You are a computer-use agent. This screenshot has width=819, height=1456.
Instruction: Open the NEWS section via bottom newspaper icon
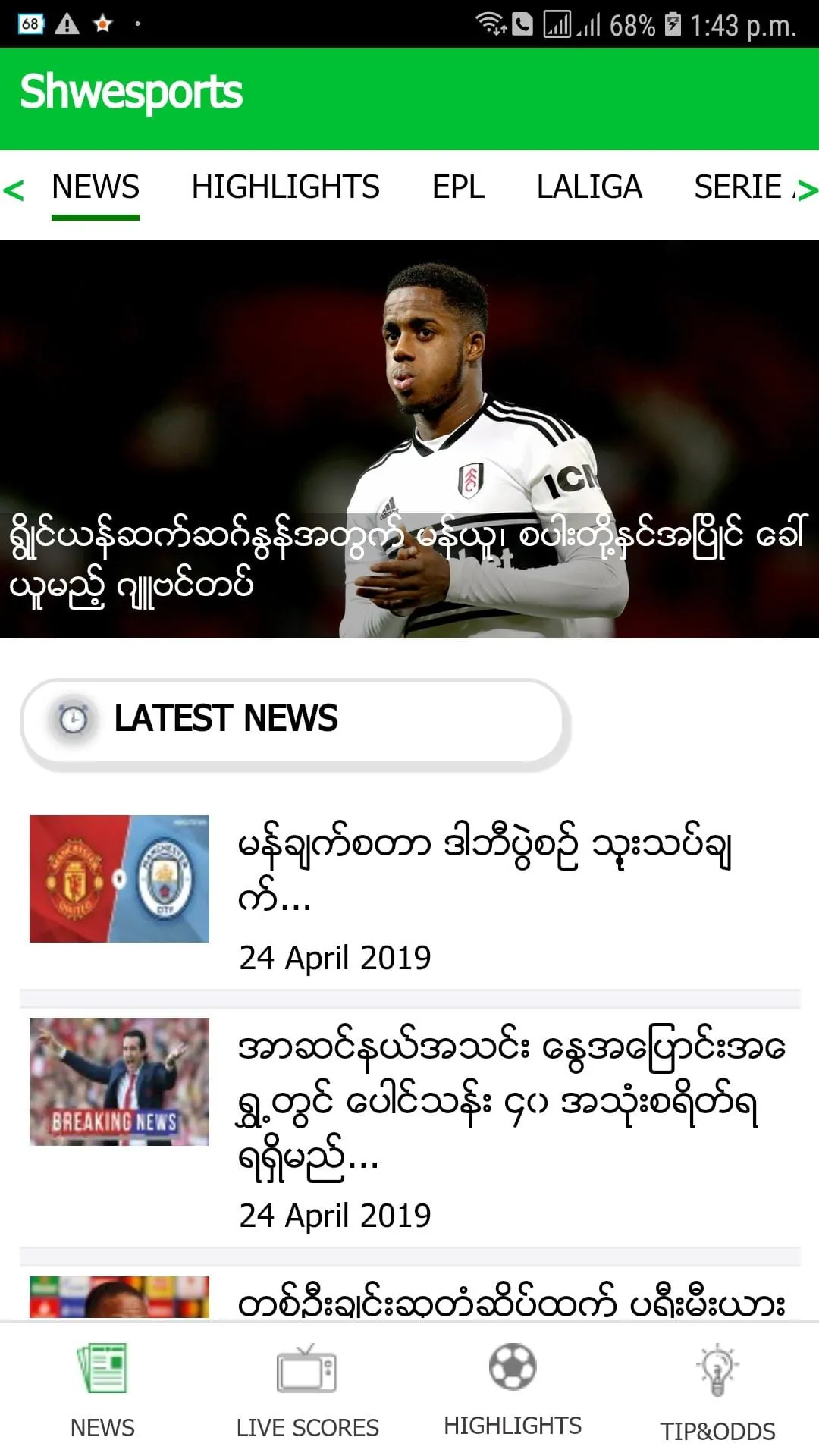pos(103,1380)
